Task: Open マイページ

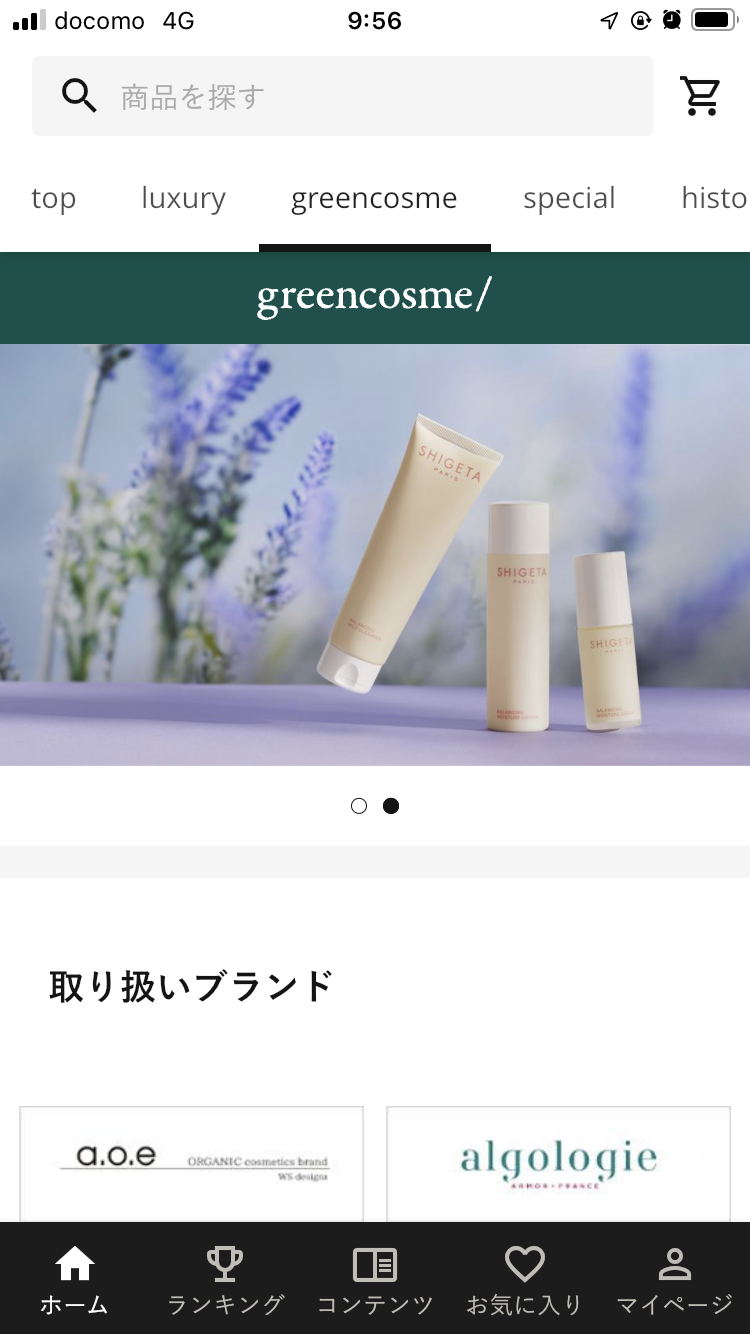Action: (x=675, y=1279)
